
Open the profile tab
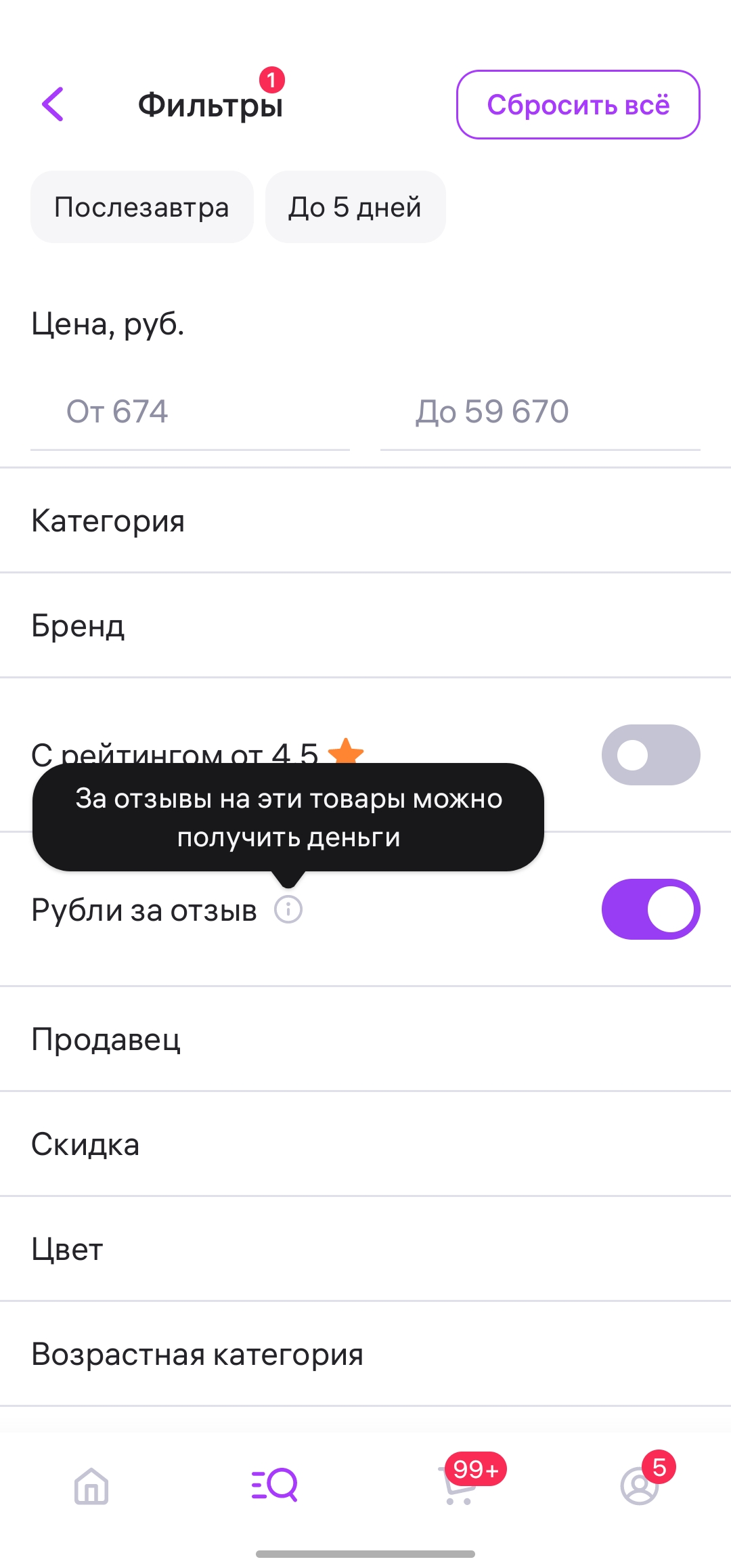click(x=640, y=1485)
